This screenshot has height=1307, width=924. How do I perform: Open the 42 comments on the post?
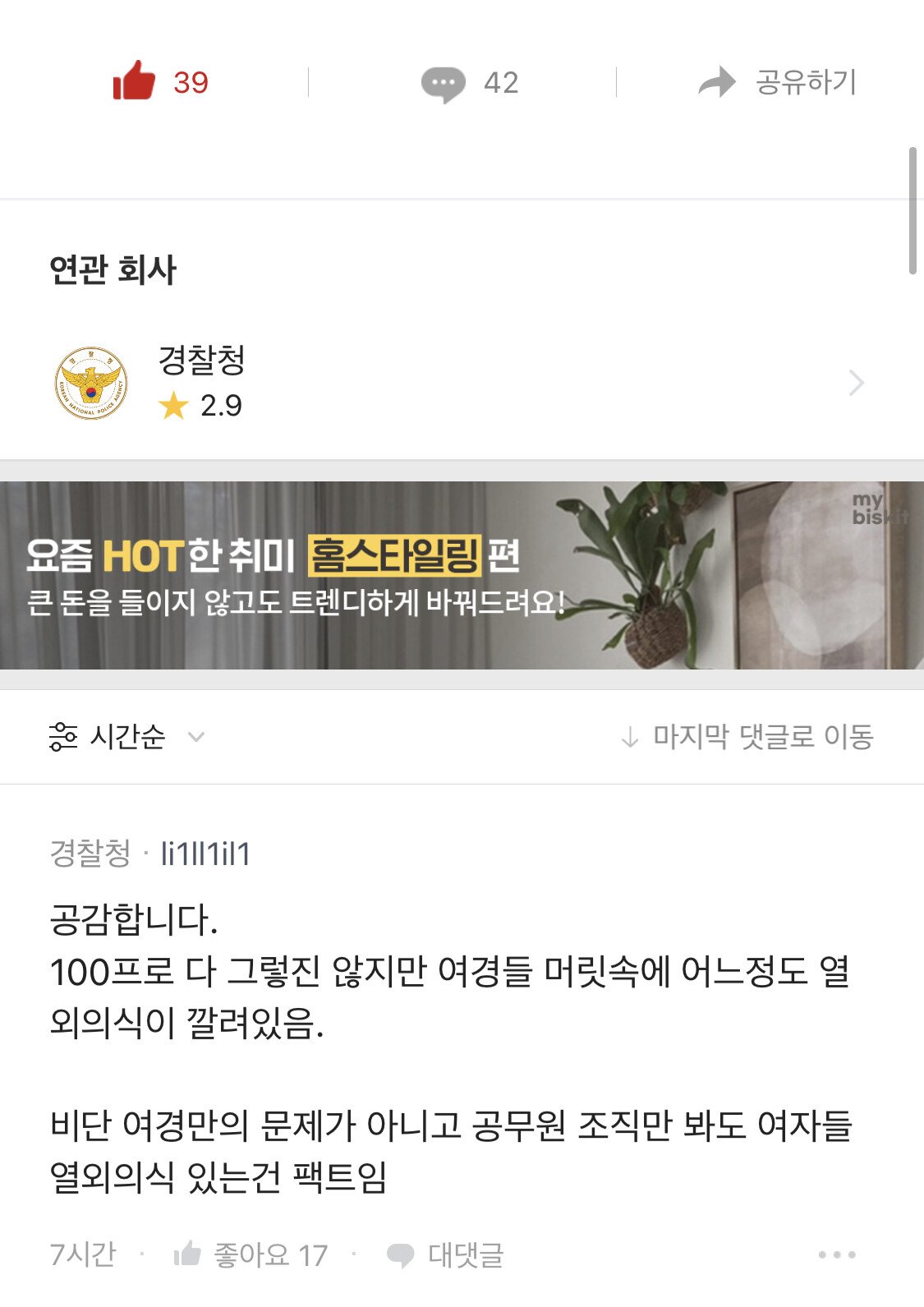pos(469,83)
